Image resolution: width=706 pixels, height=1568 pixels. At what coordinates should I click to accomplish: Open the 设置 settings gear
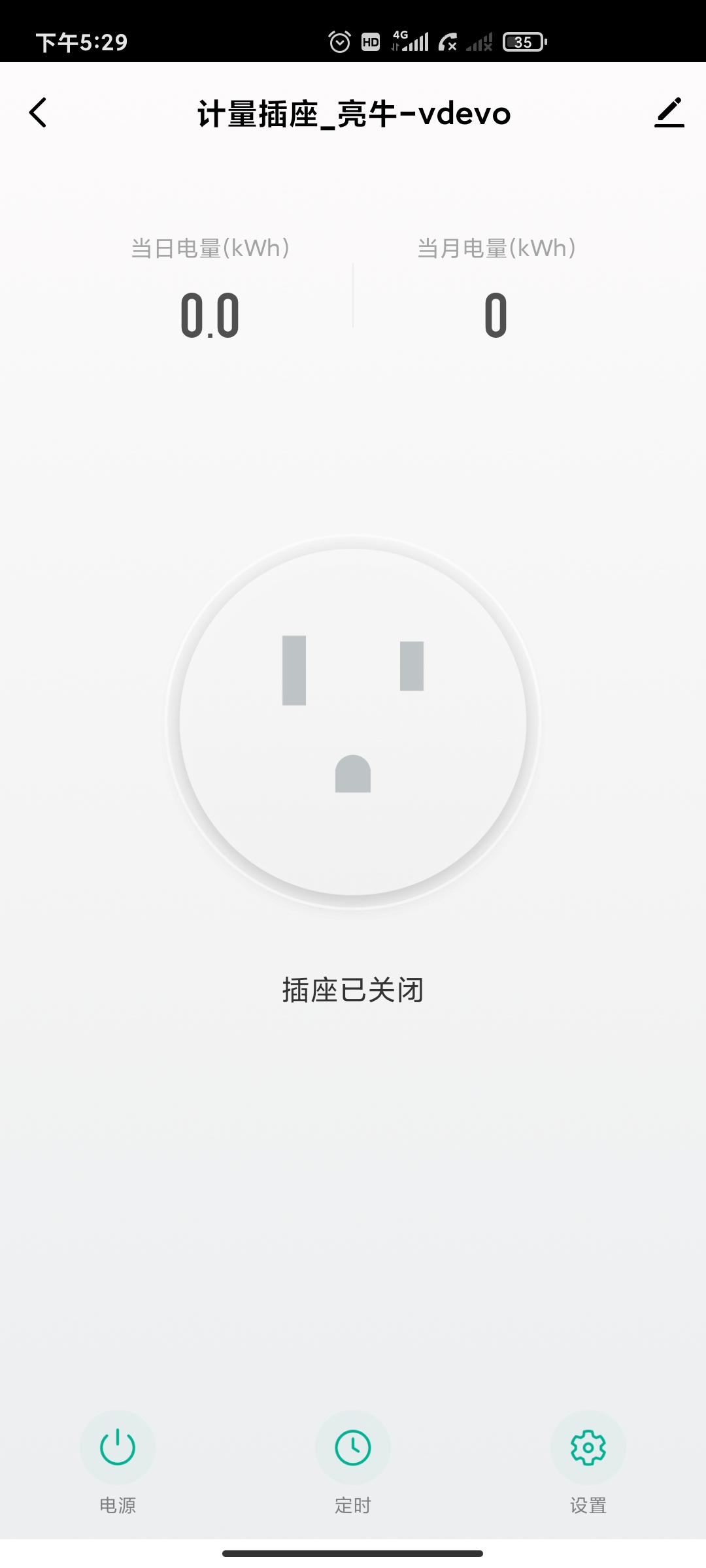588,1448
